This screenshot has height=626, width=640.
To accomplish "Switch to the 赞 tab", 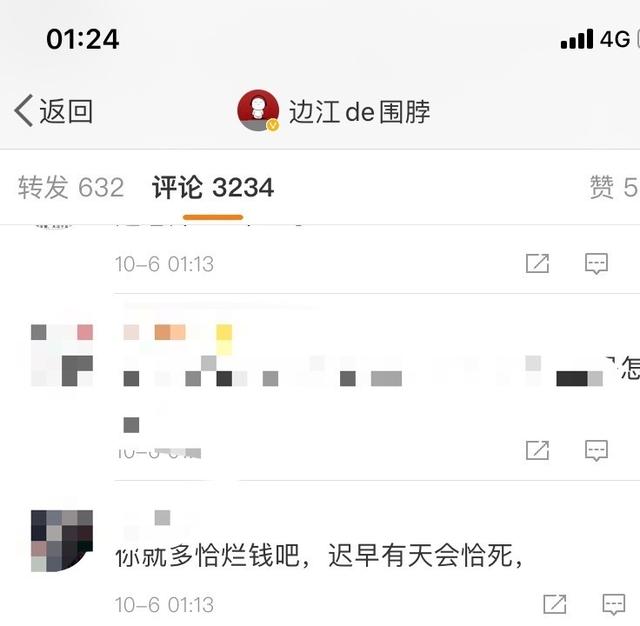I will click(612, 187).
